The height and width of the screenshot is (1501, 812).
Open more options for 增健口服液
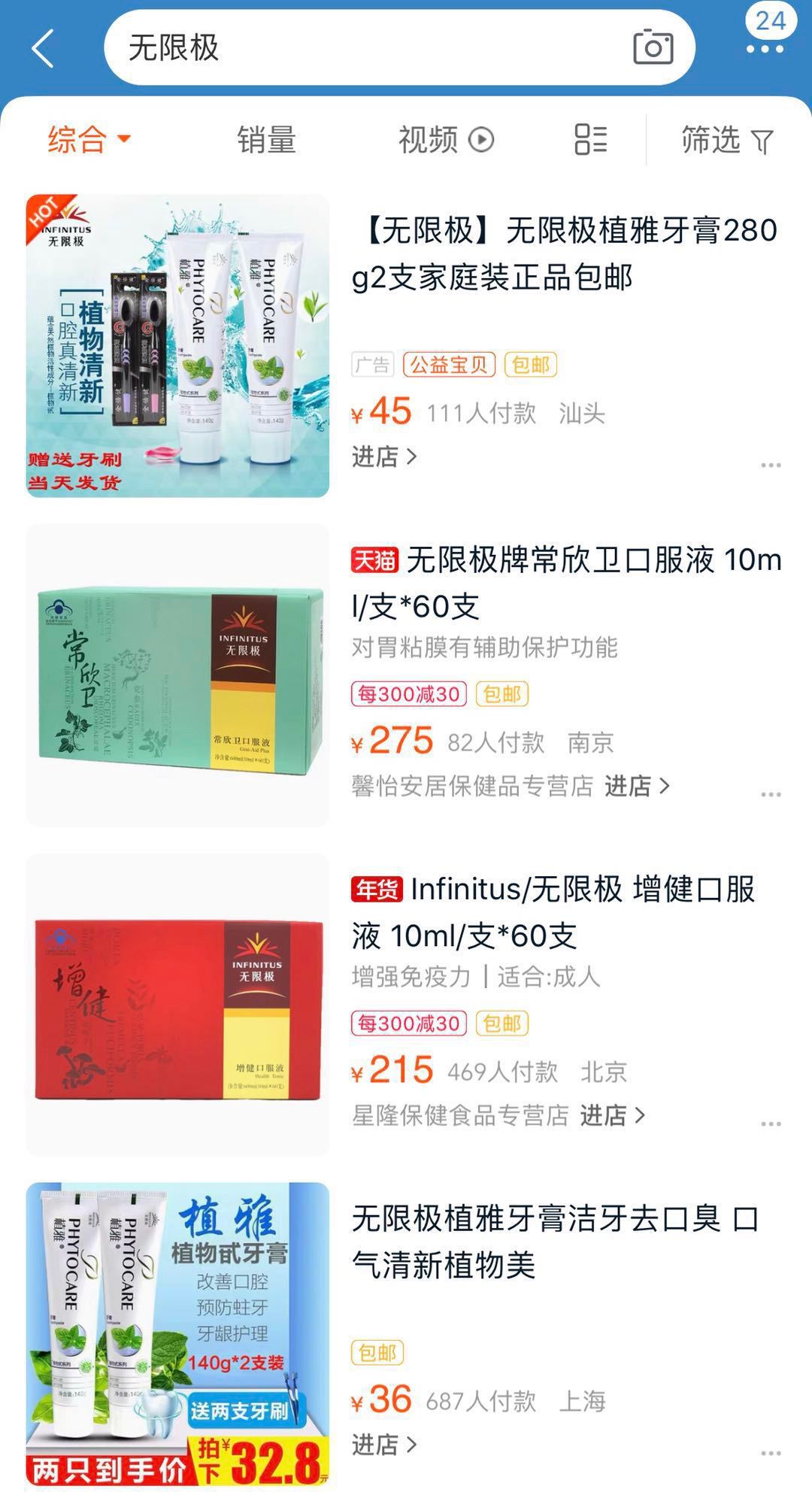tap(771, 1124)
